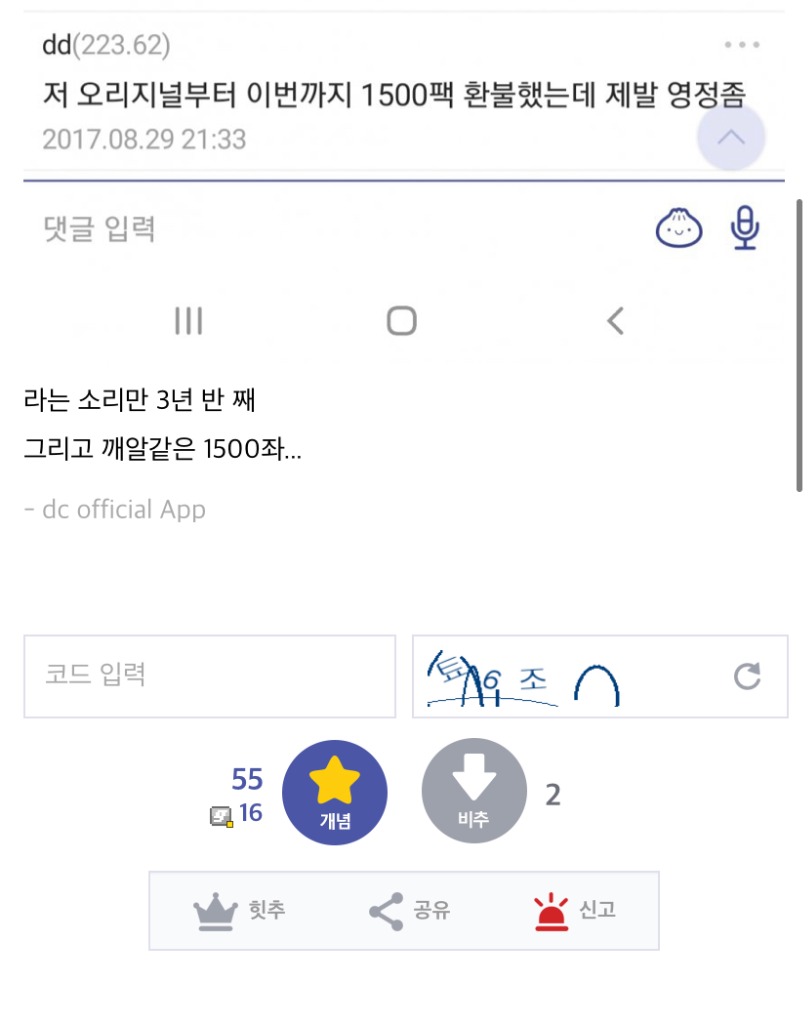Refresh the captcha image

click(x=747, y=676)
